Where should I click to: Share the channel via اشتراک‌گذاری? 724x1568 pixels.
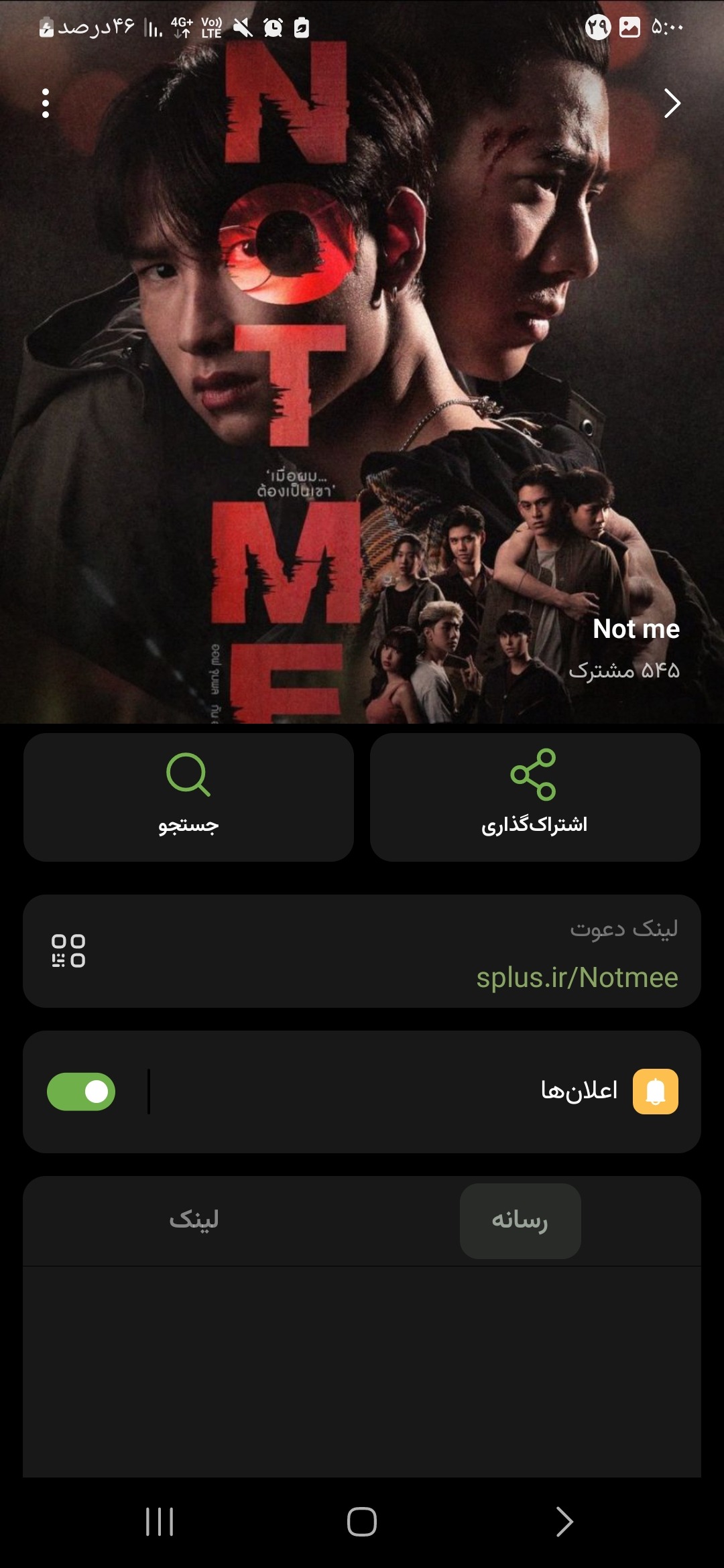coord(534,797)
